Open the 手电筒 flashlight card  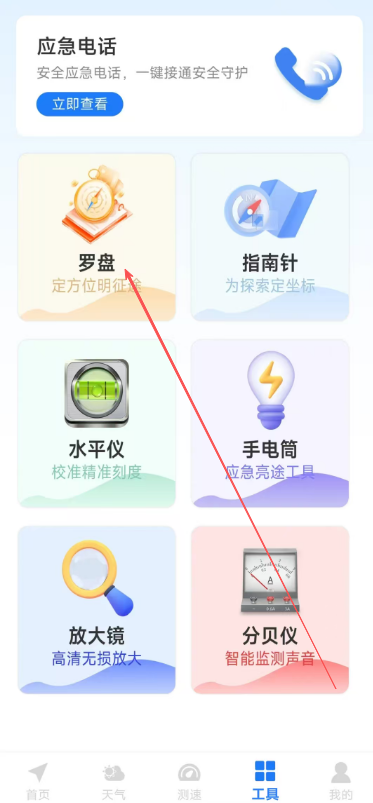click(270, 423)
